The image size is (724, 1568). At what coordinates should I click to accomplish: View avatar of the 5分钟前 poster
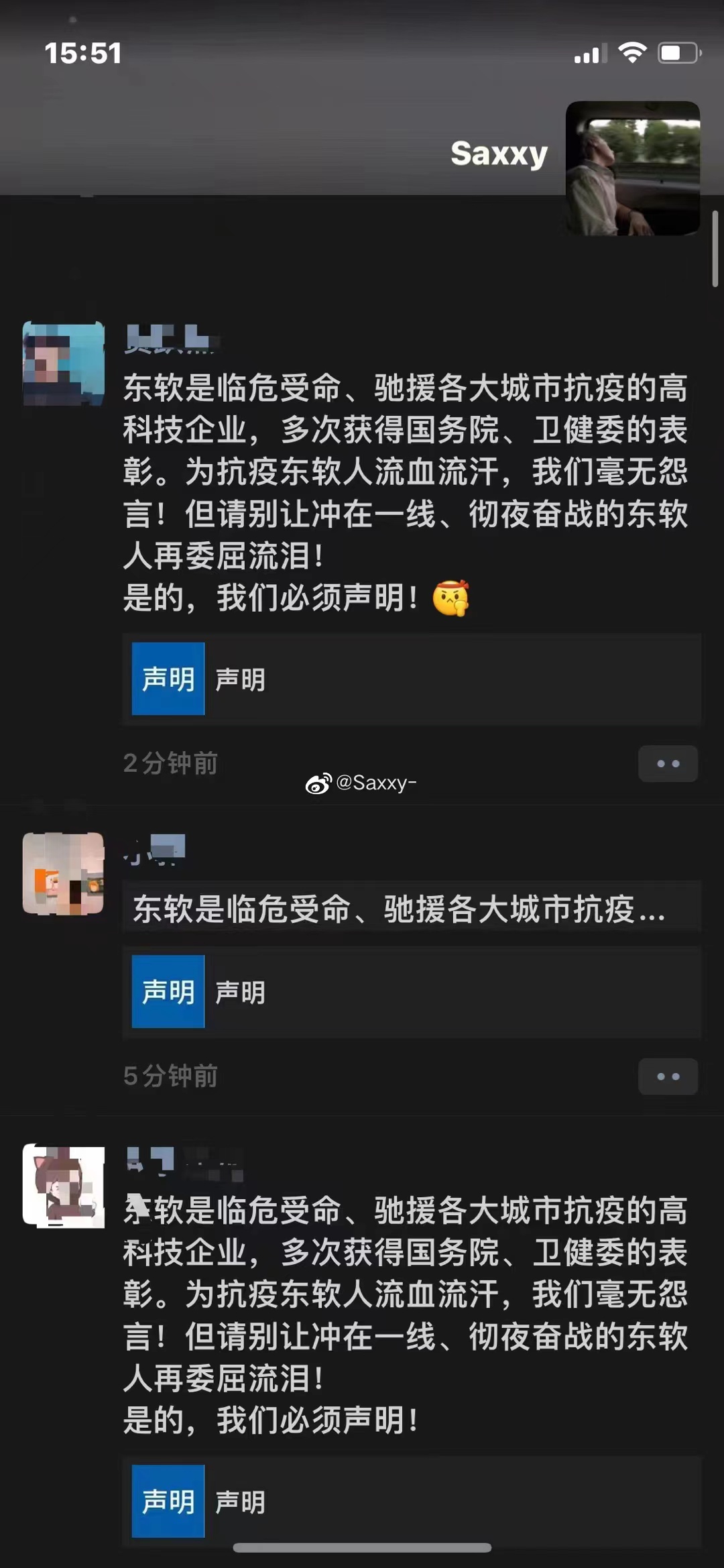[64, 873]
